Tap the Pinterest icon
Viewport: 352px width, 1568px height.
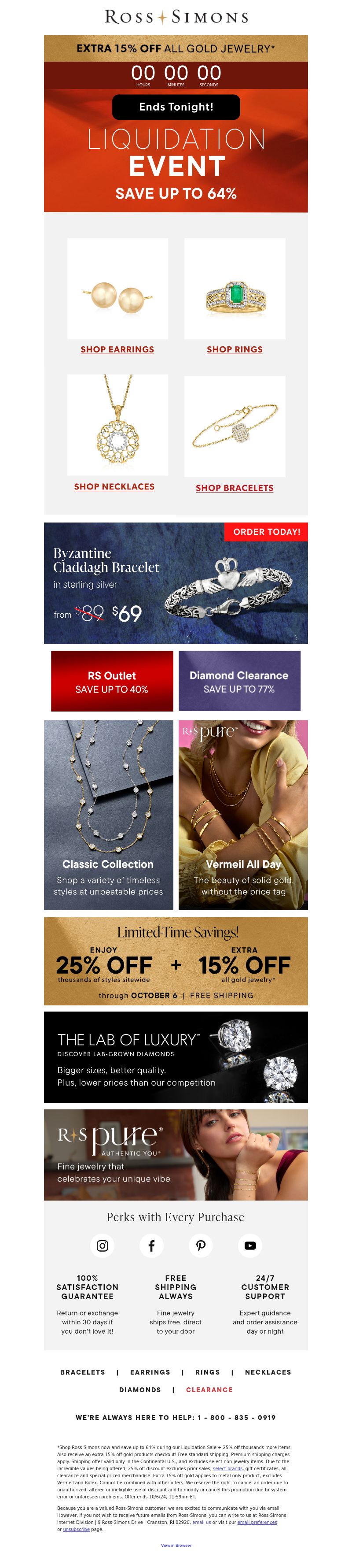[x=201, y=1246]
